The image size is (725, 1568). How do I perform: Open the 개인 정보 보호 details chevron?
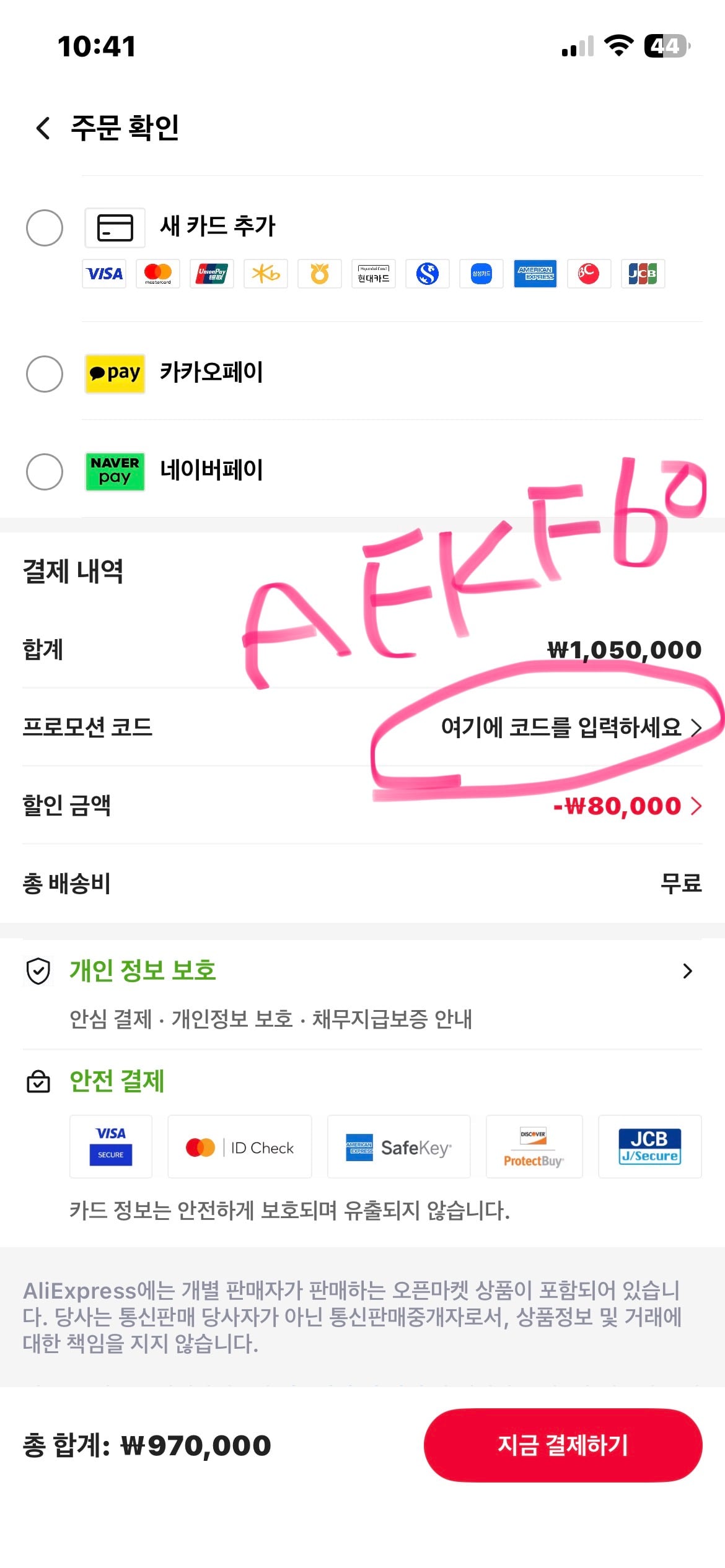coord(688,971)
